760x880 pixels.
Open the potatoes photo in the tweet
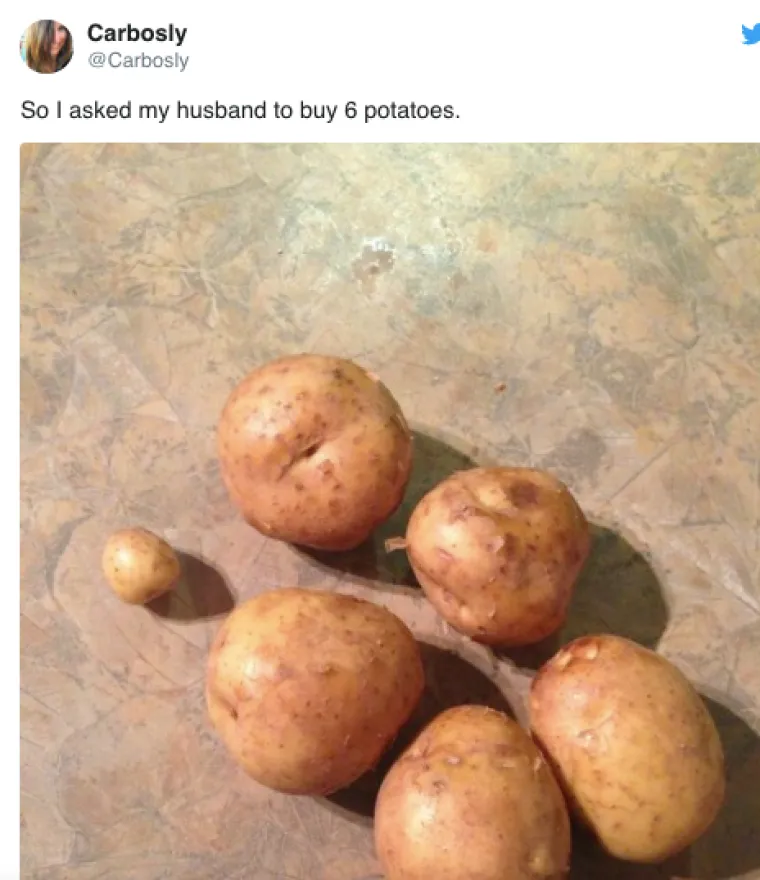[389, 510]
